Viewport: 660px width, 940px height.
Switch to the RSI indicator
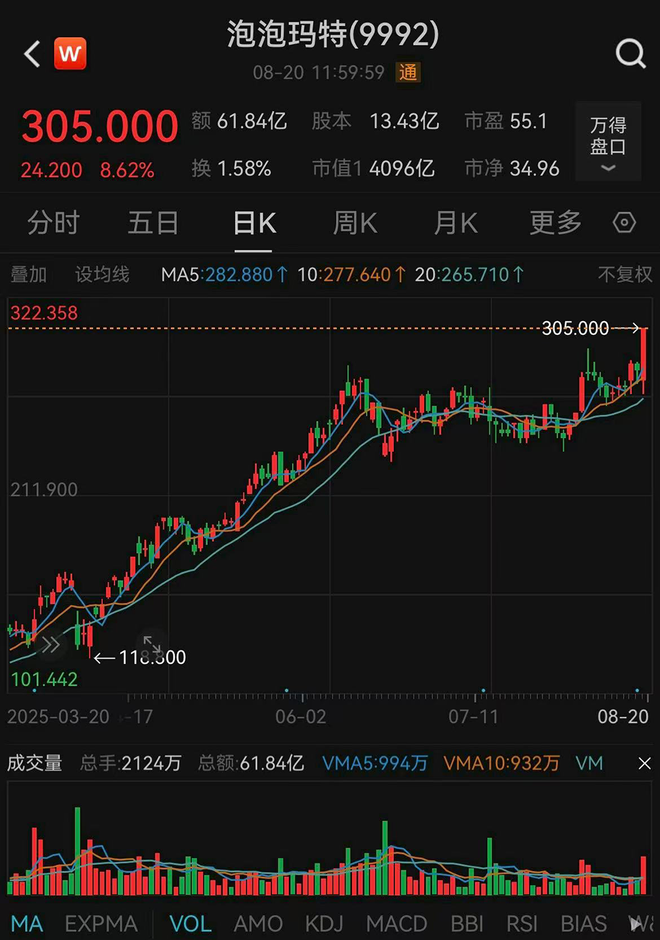pos(521,923)
